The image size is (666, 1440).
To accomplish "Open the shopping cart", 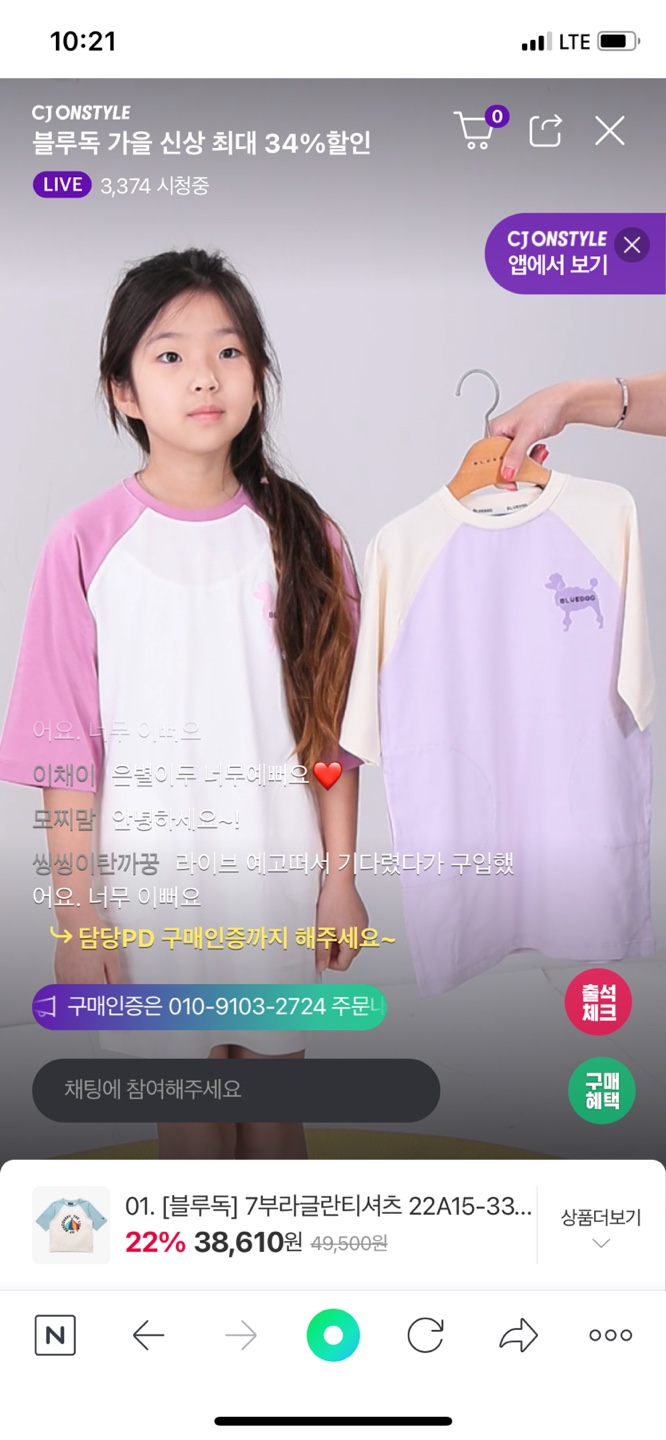I will (x=475, y=131).
